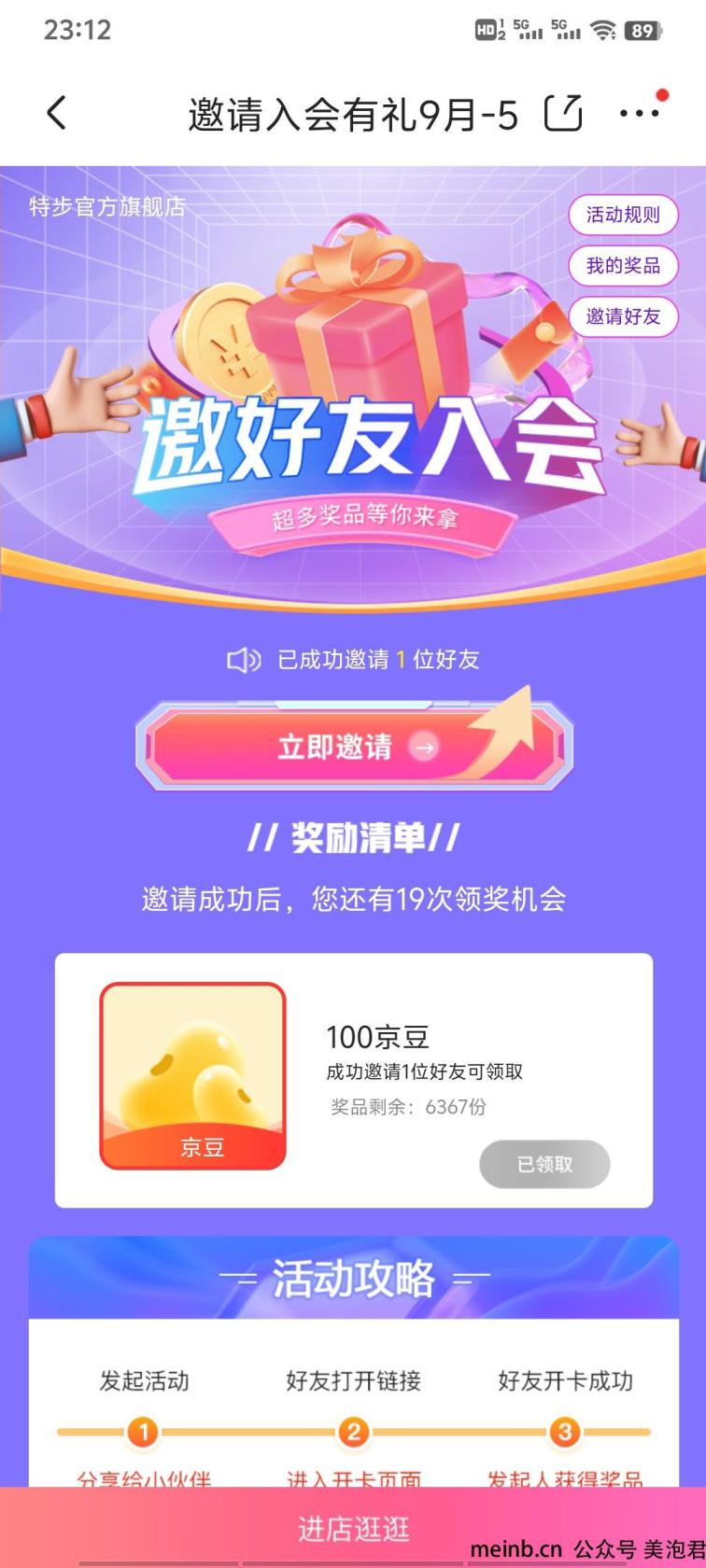Screen dimensions: 706x1568
Task: Go back using the top-left arrow
Action: click(57, 114)
